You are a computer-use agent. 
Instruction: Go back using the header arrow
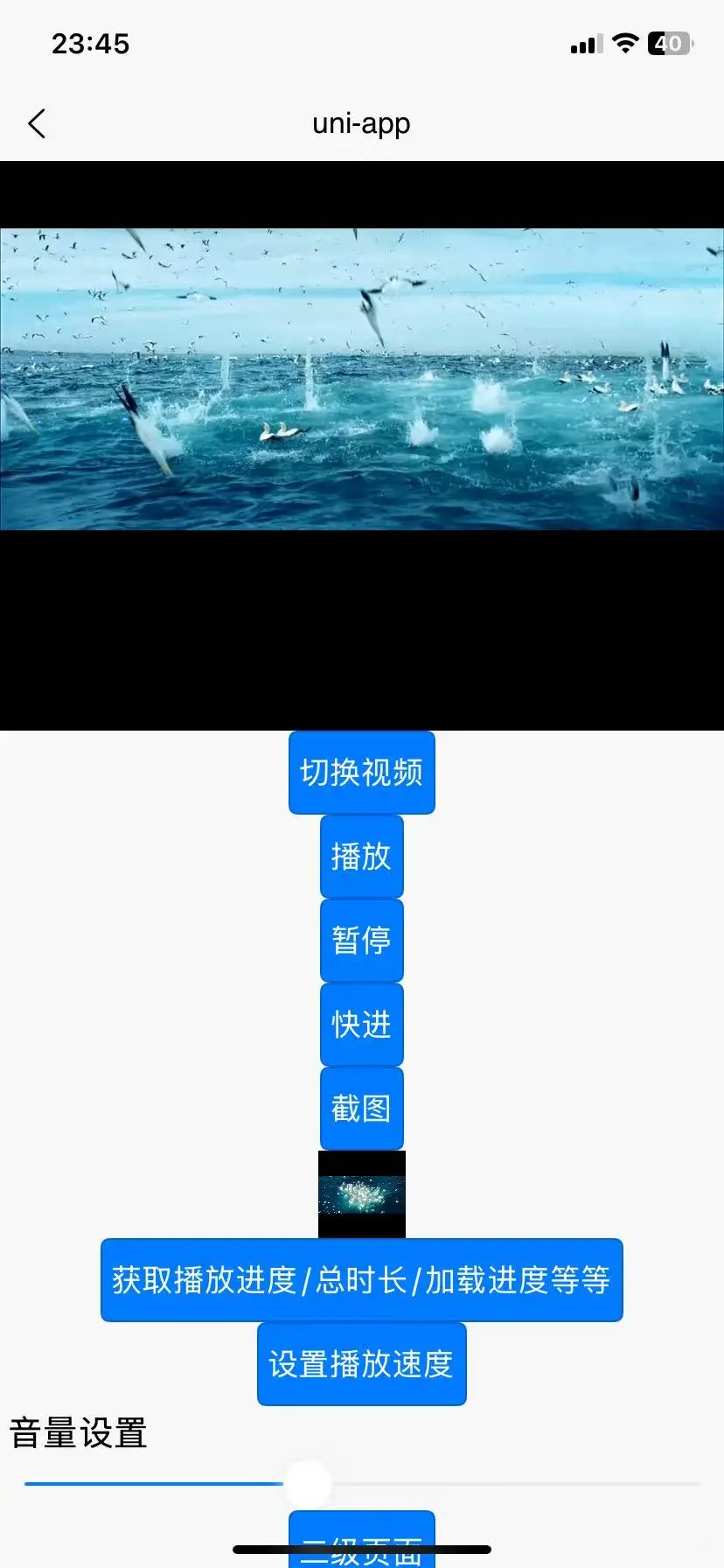point(37,124)
